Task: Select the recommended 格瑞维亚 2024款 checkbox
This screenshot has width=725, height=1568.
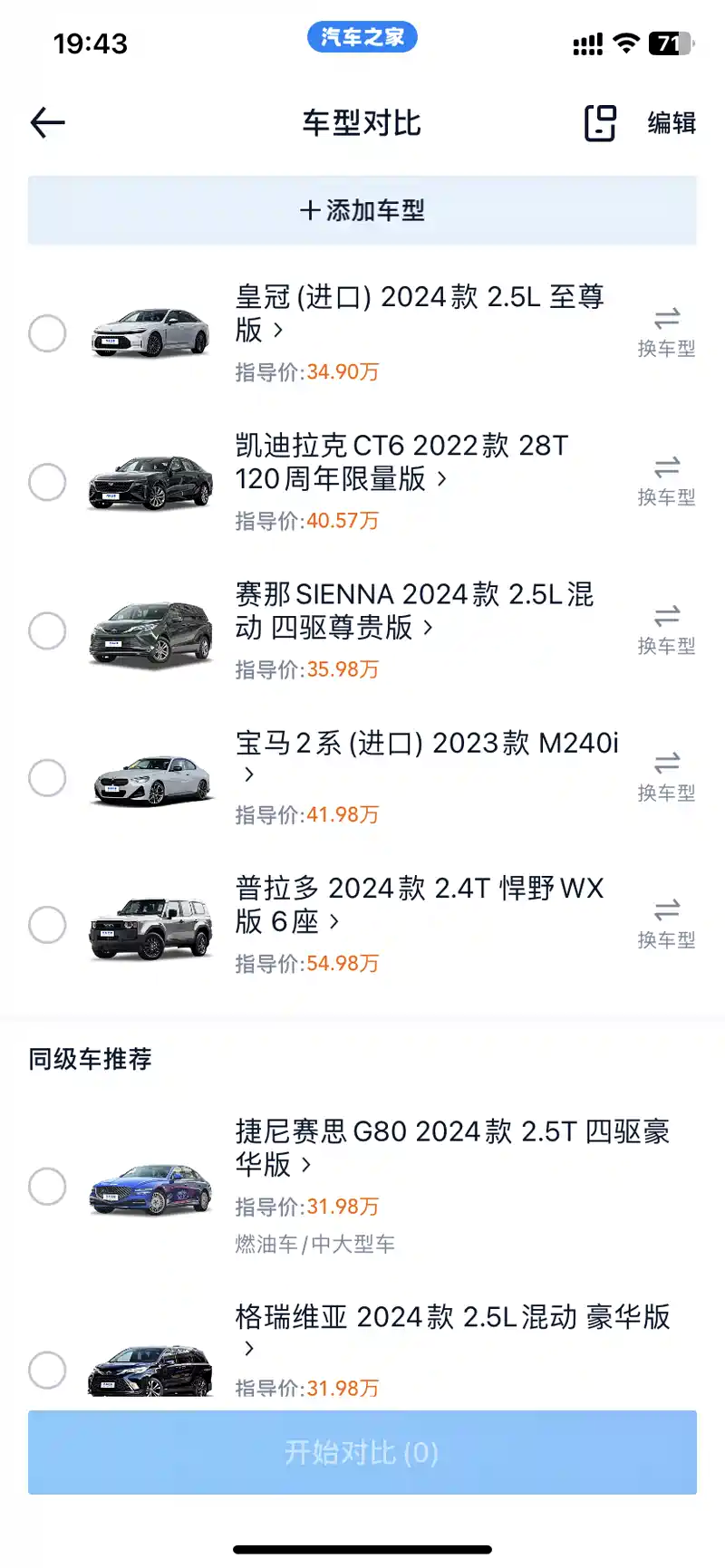Action: coord(47,1370)
